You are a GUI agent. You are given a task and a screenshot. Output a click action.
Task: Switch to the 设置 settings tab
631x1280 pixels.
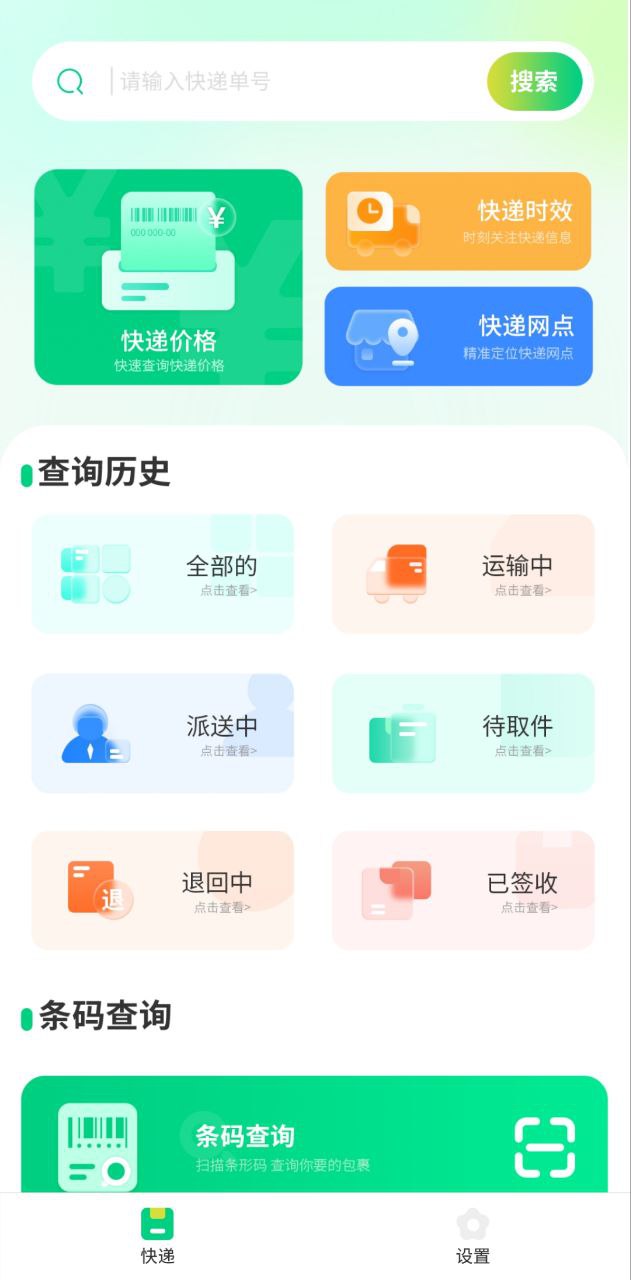point(473,1236)
